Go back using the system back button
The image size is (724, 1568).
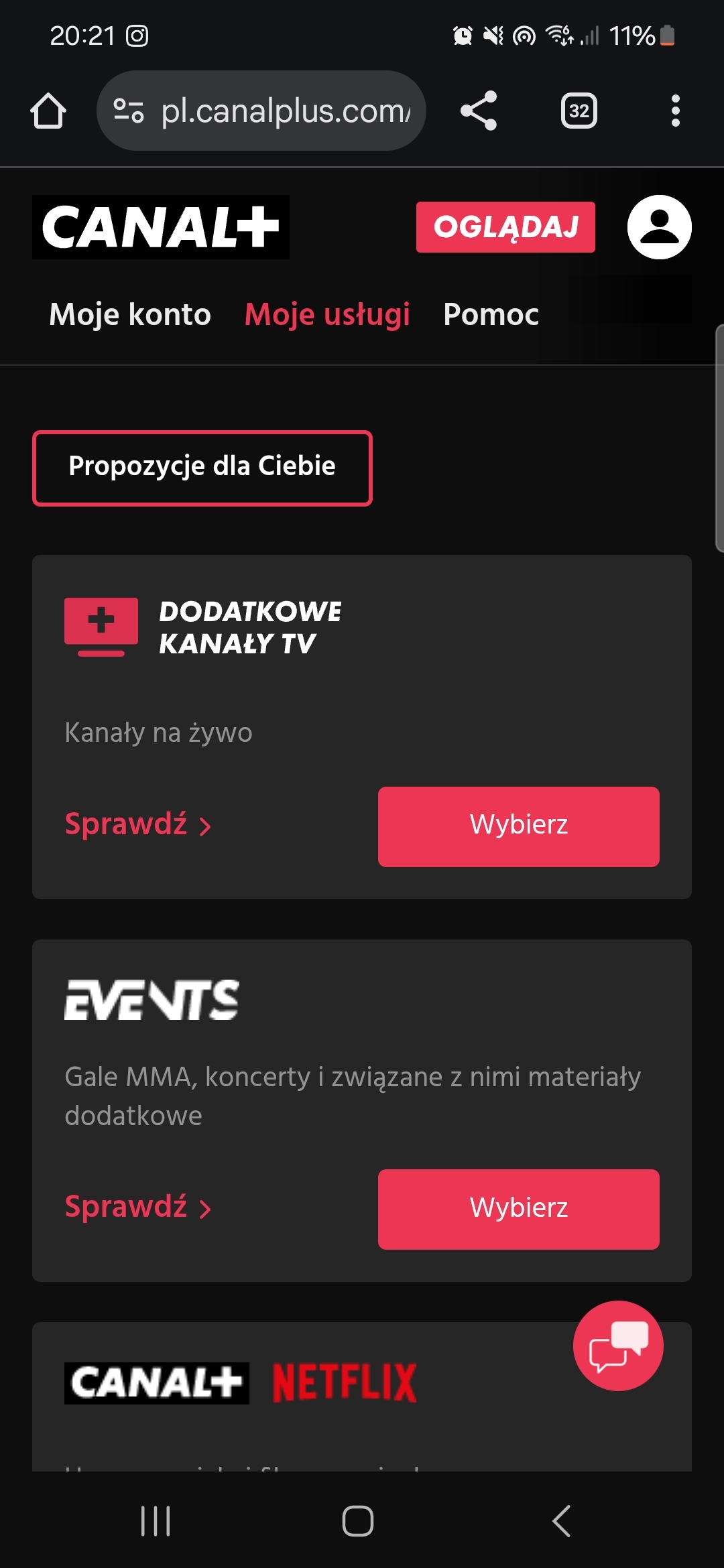[x=562, y=1521]
